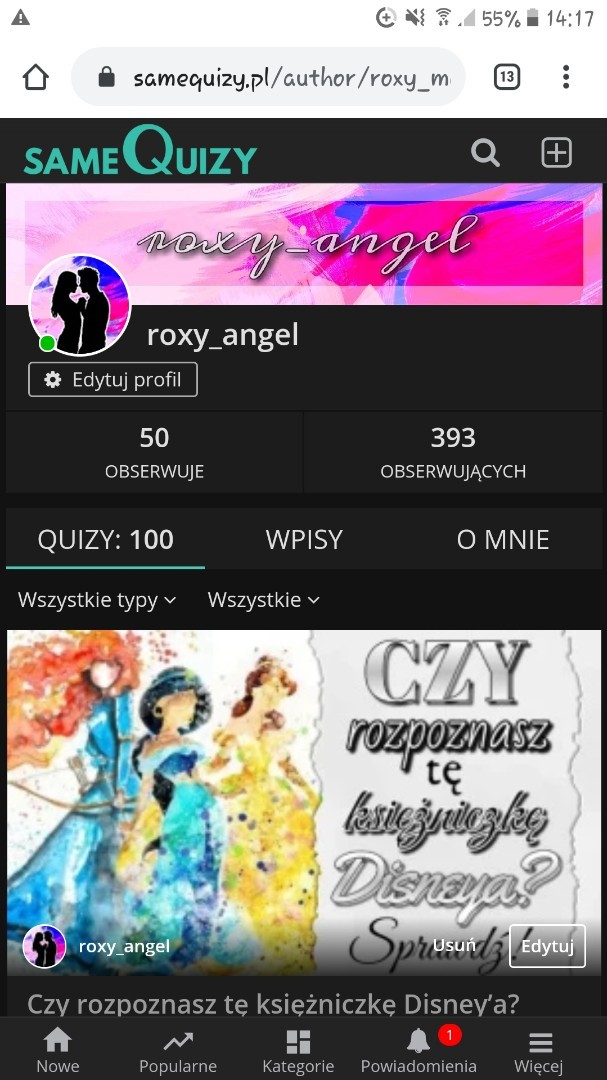Image resolution: width=607 pixels, height=1080 pixels.
Task: Switch to the Wpisy tab
Action: 304,540
